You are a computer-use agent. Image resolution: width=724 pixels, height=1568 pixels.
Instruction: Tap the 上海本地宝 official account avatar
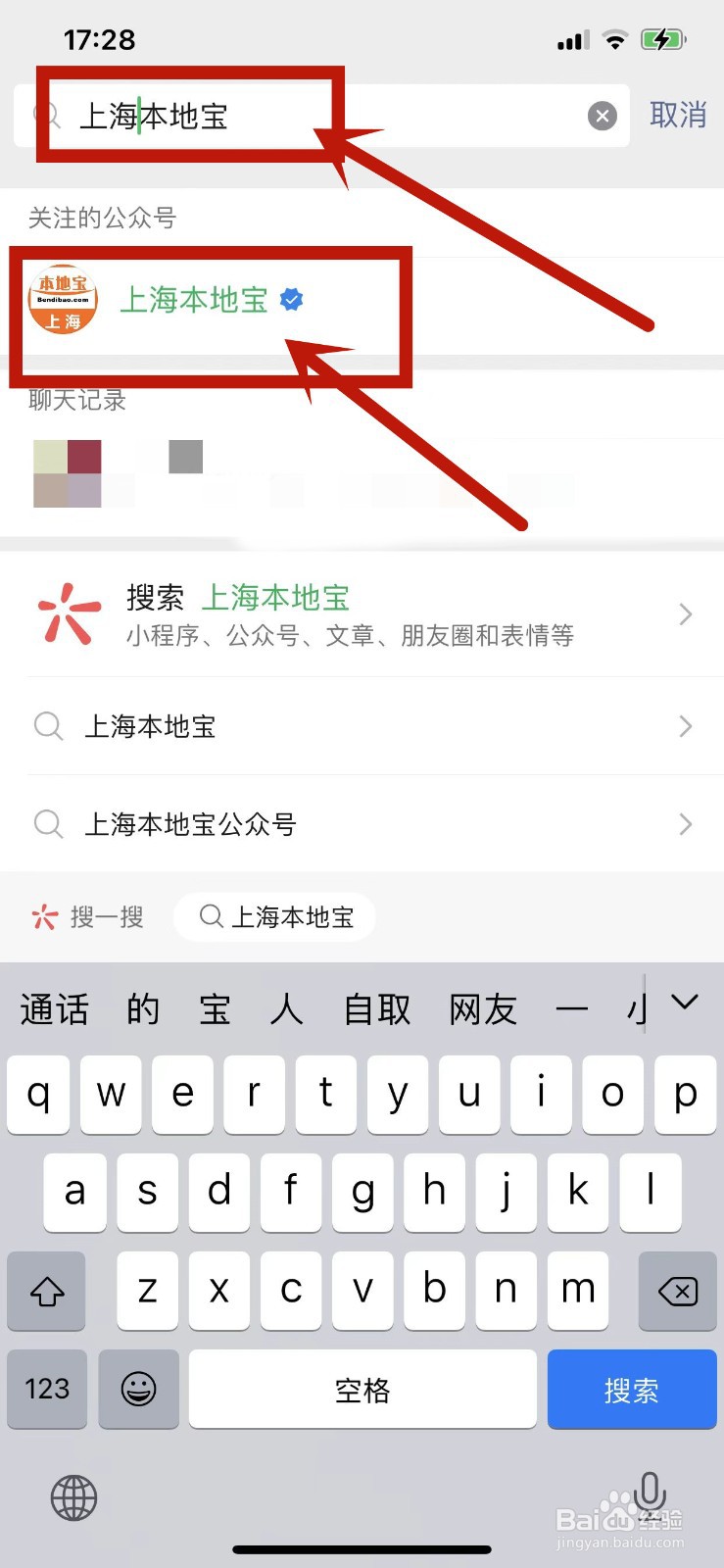(x=64, y=300)
